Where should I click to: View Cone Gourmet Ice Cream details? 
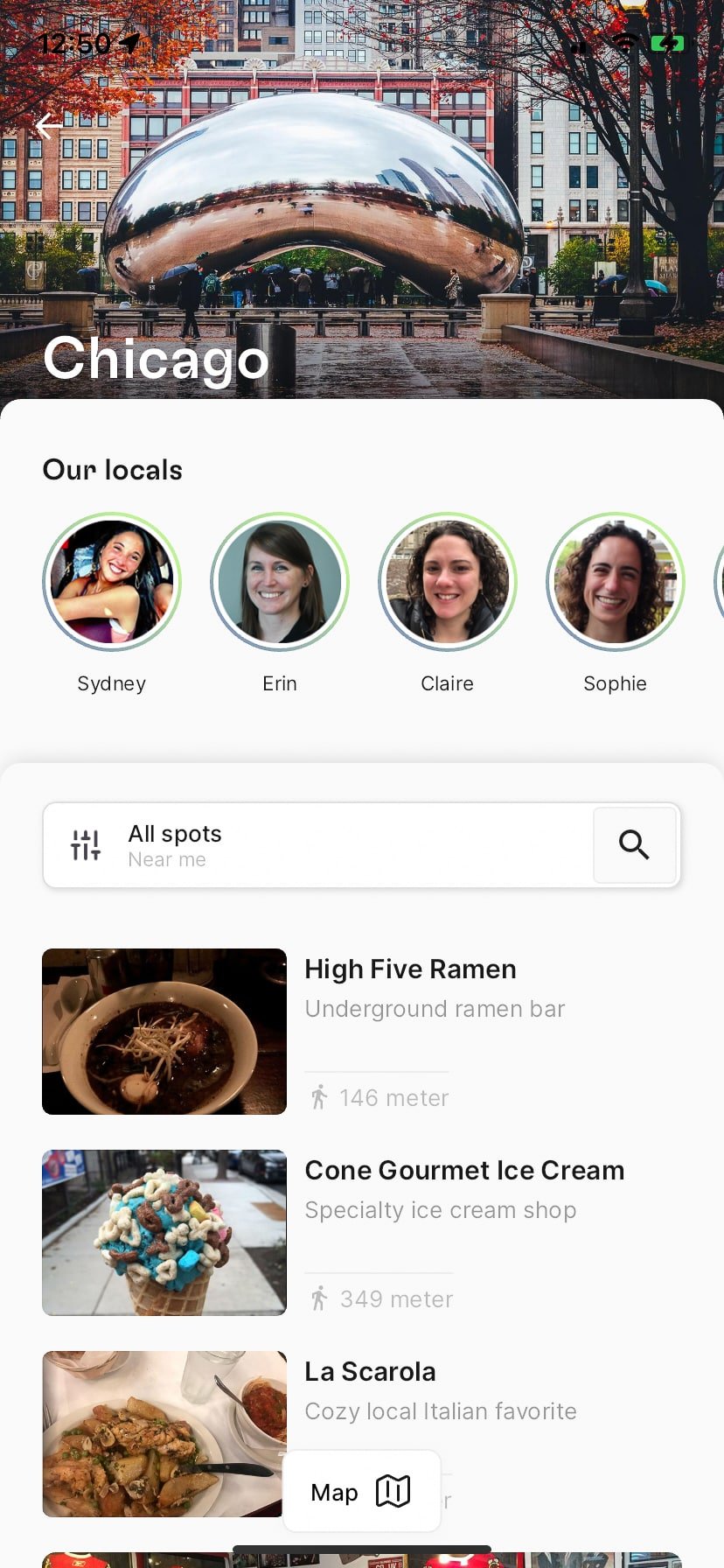pos(464,1171)
